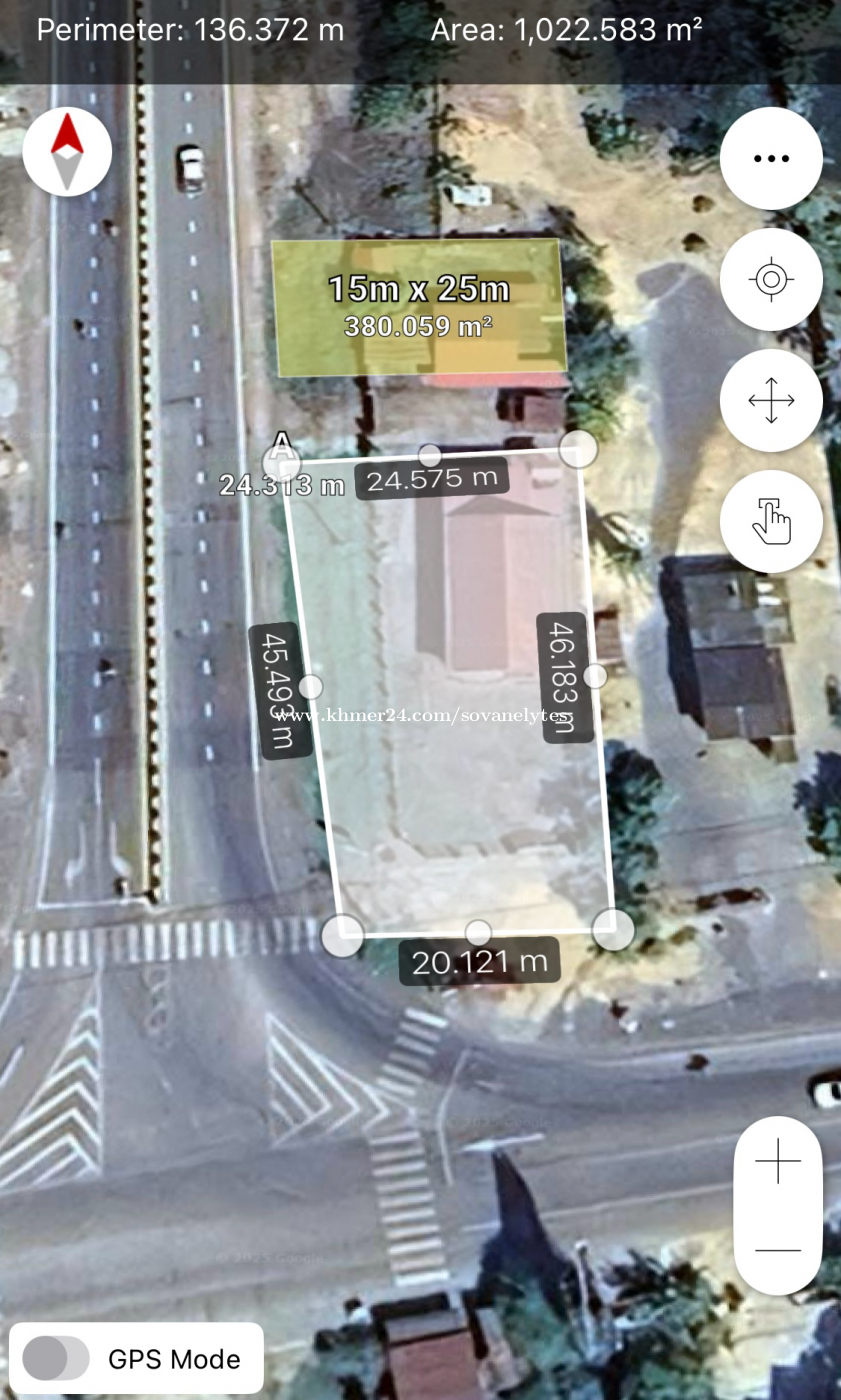Enable the GPS Mode switch
The width and height of the screenshot is (841, 1400).
[x=56, y=1358]
